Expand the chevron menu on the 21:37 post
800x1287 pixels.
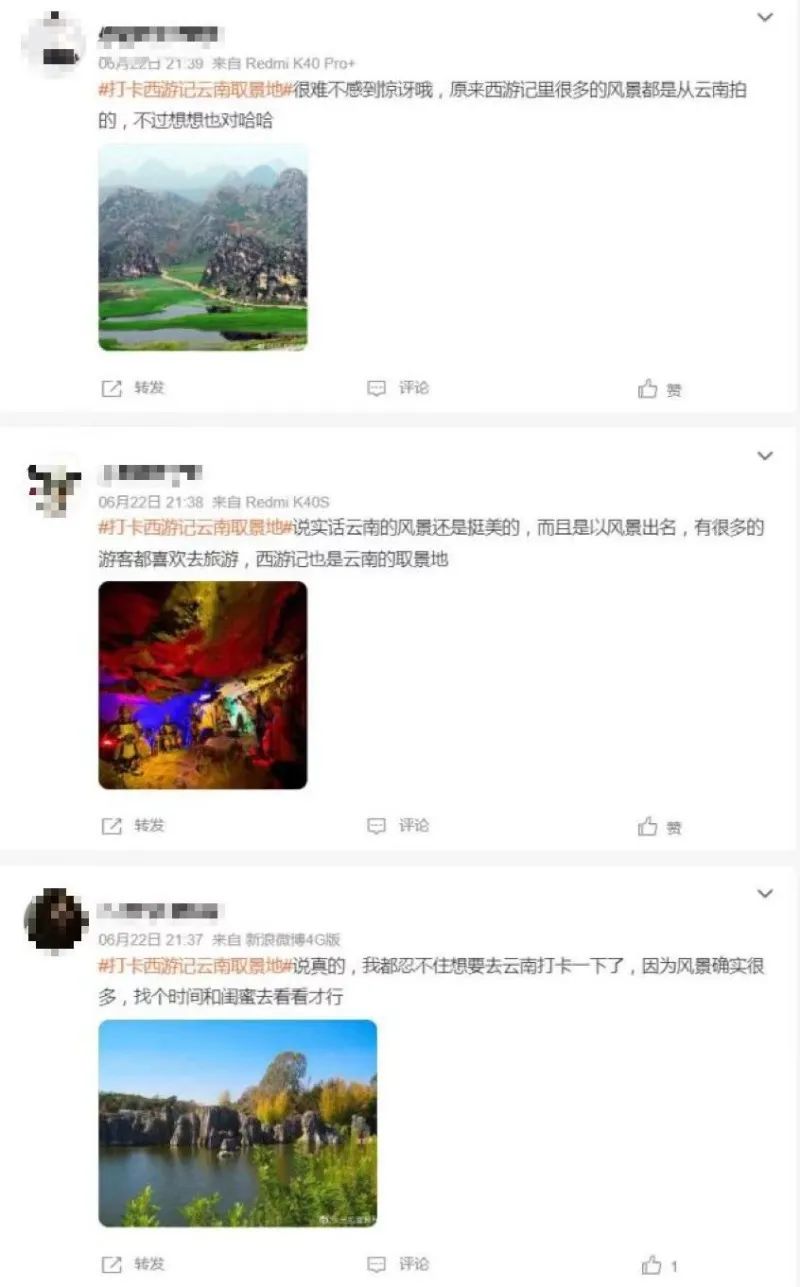click(765, 893)
